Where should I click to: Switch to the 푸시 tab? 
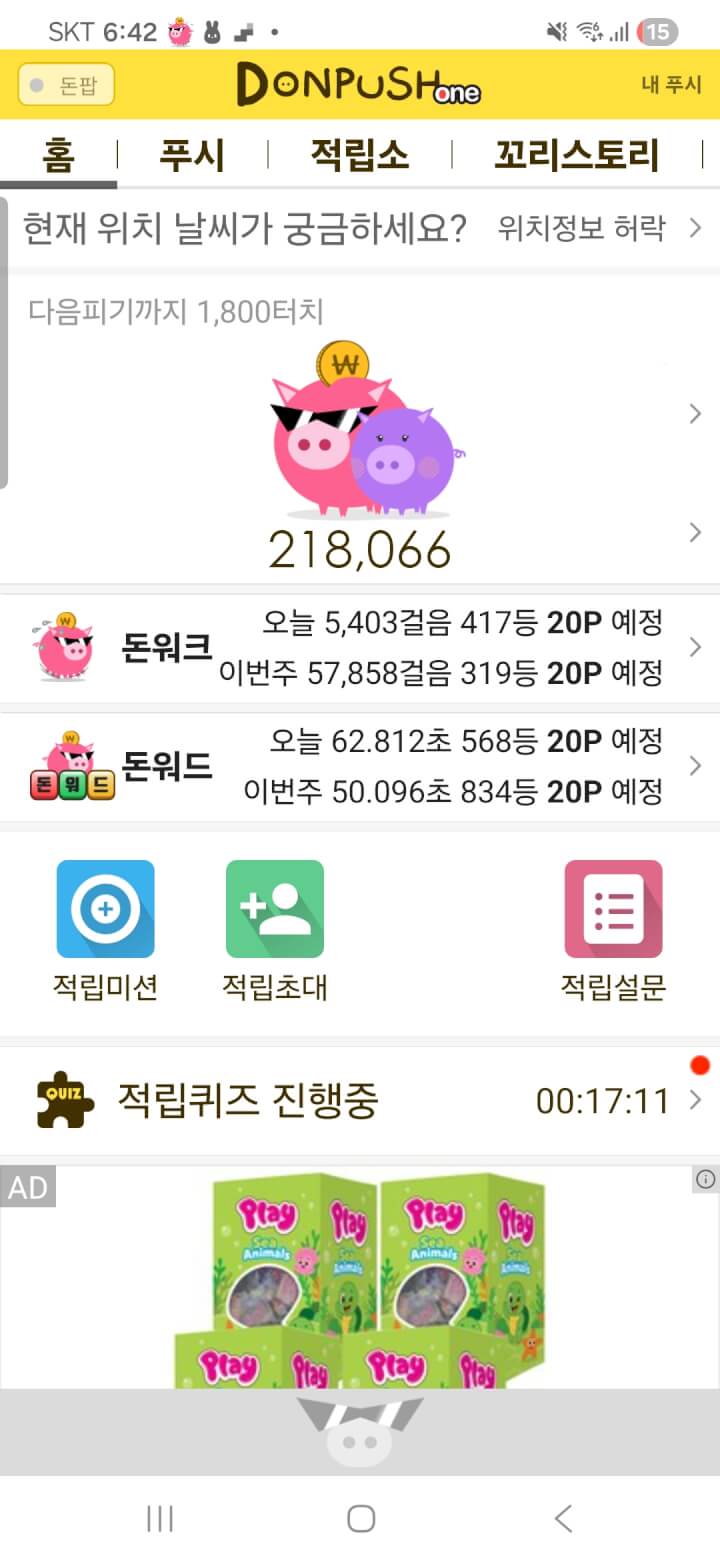pyautogui.click(x=192, y=156)
